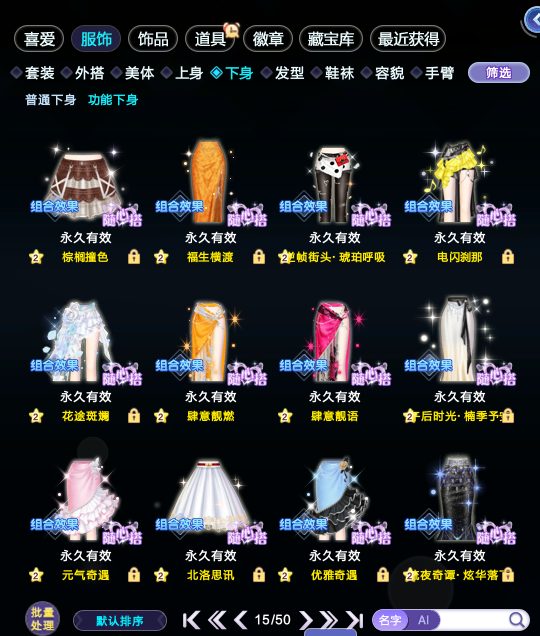Go to the next page arrow
Image resolution: width=540 pixels, height=636 pixels.
click(x=306, y=620)
